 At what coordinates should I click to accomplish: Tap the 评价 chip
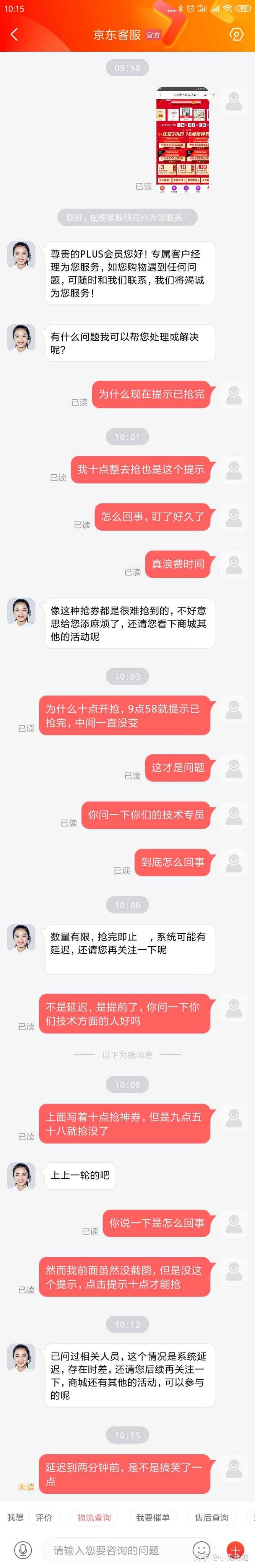tap(44, 1517)
